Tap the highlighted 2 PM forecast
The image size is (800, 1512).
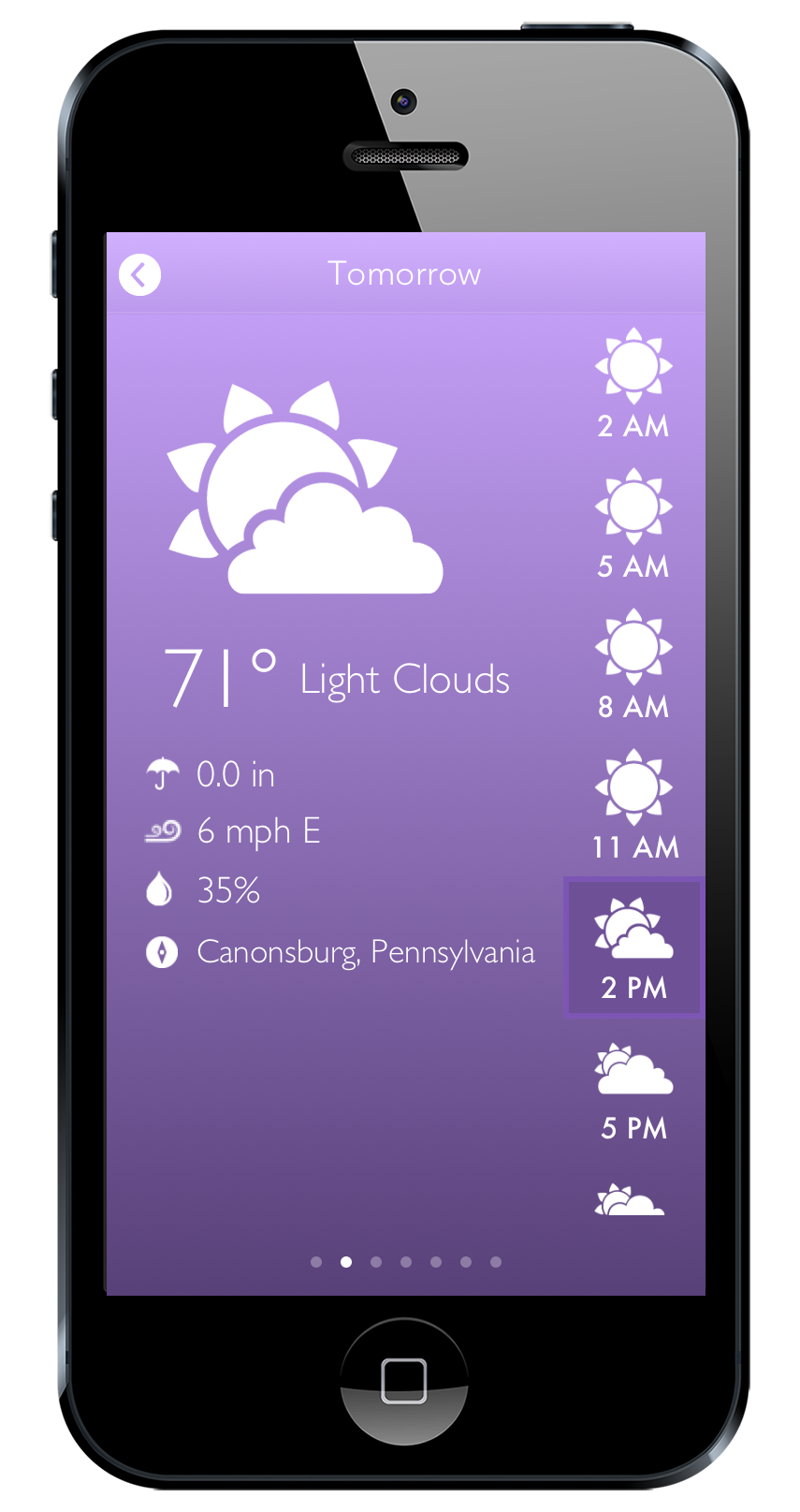633,947
